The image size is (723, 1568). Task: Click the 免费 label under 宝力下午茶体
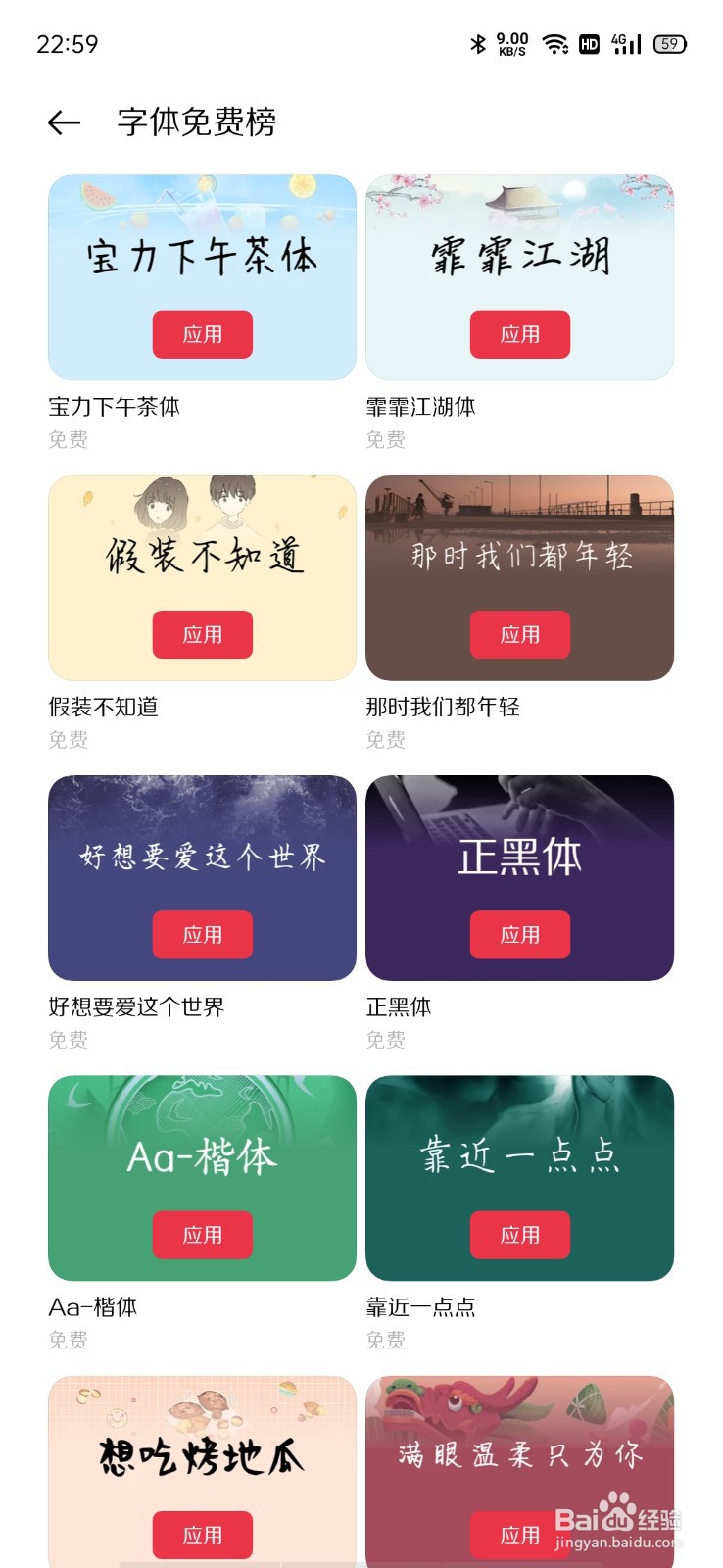69,439
